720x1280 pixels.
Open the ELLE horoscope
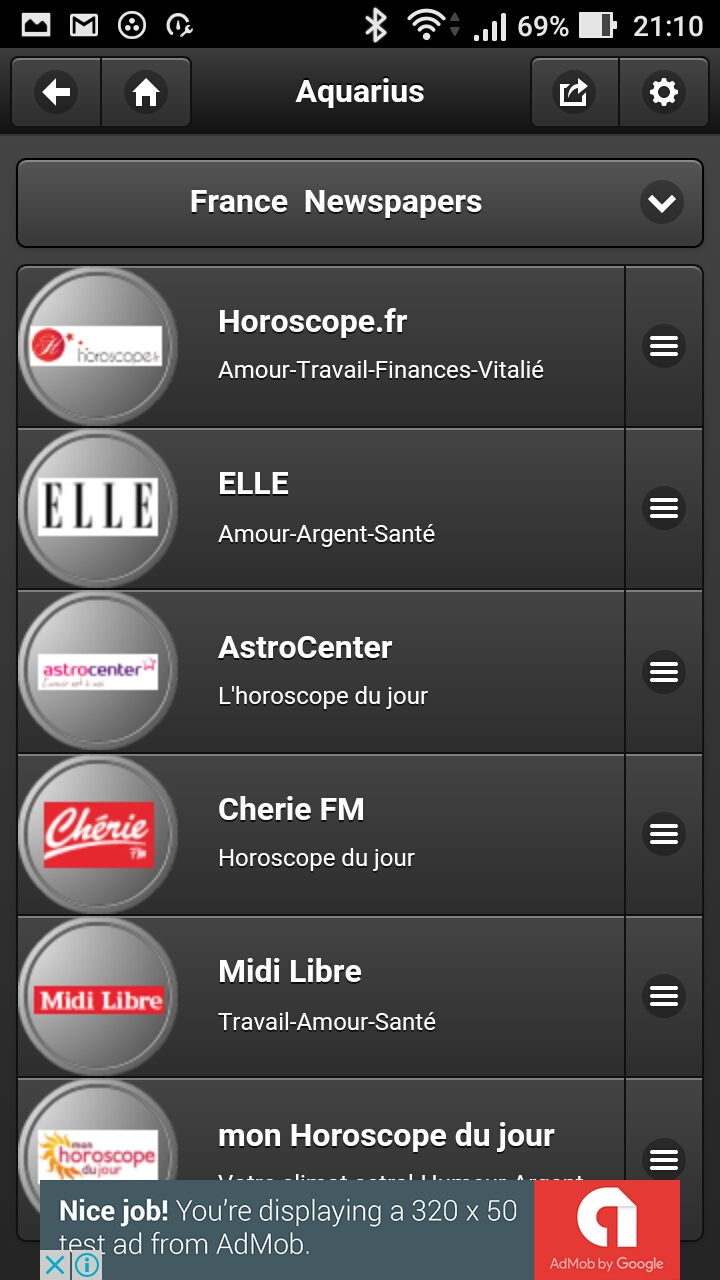[x=380, y=508]
